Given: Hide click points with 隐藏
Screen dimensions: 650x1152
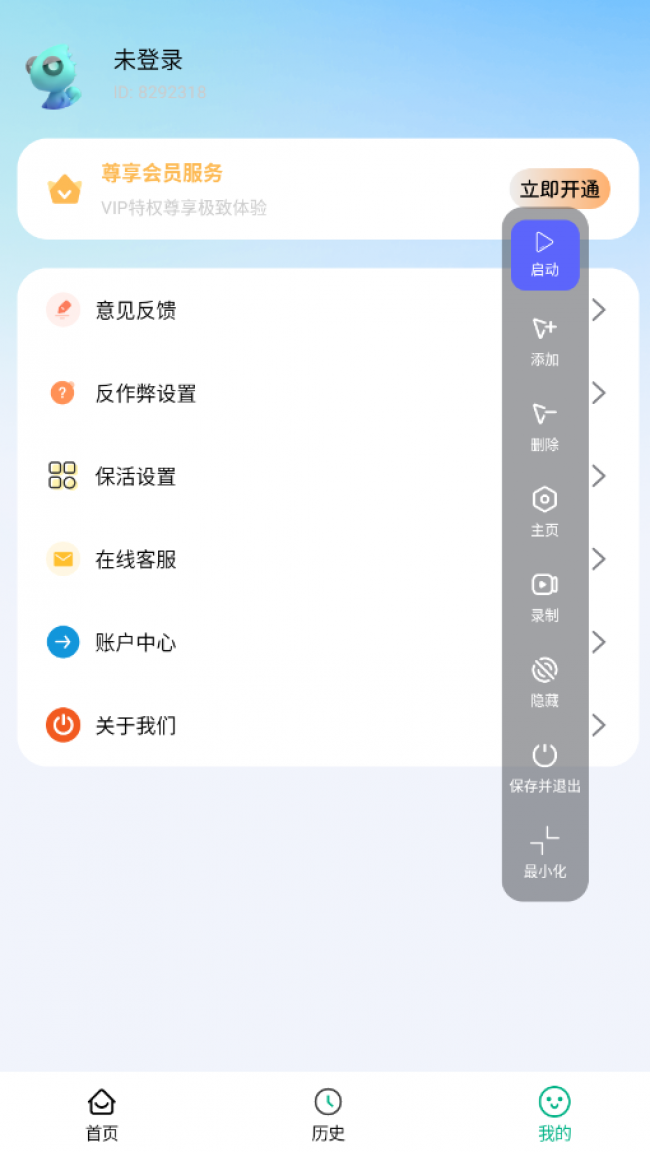Looking at the screenshot, I should coord(545,683).
